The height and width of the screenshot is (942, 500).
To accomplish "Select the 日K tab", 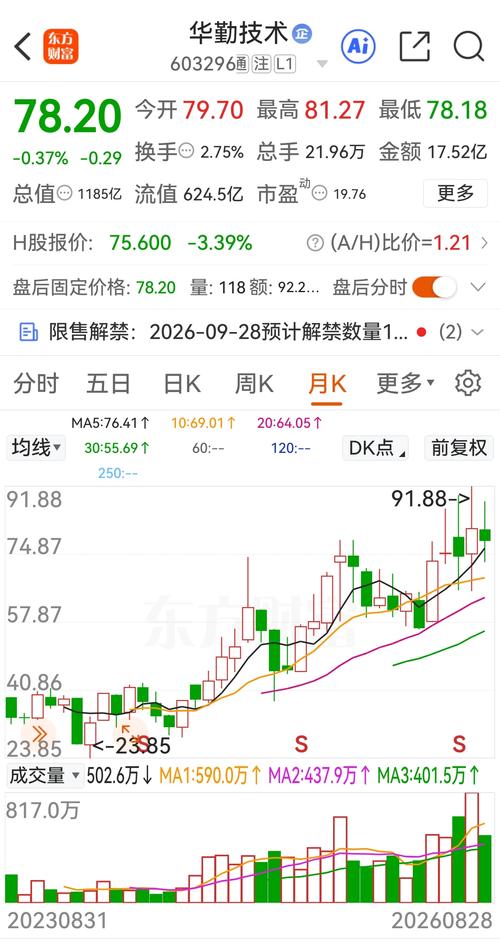I will tap(182, 383).
